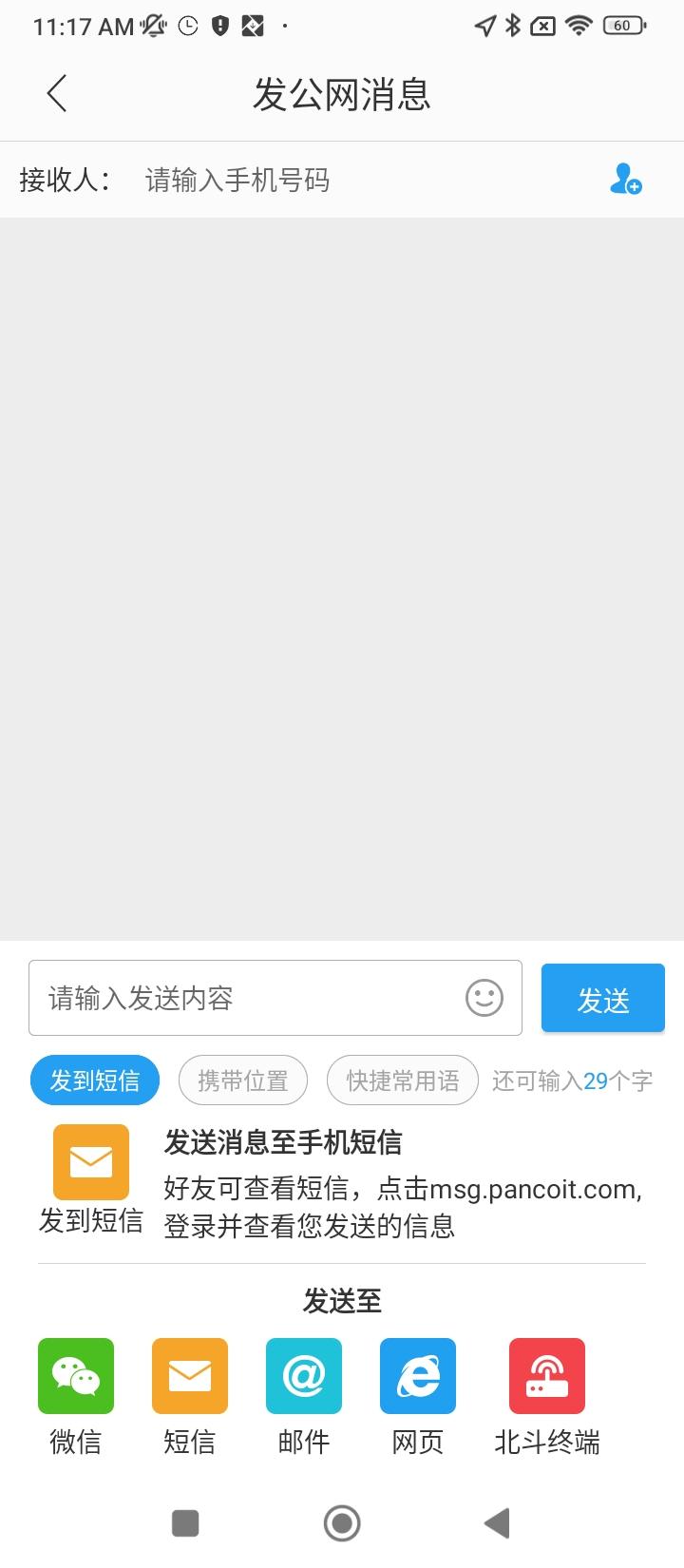
Task: Toggle 携带位置 to attach location
Action: pyautogui.click(x=242, y=1080)
